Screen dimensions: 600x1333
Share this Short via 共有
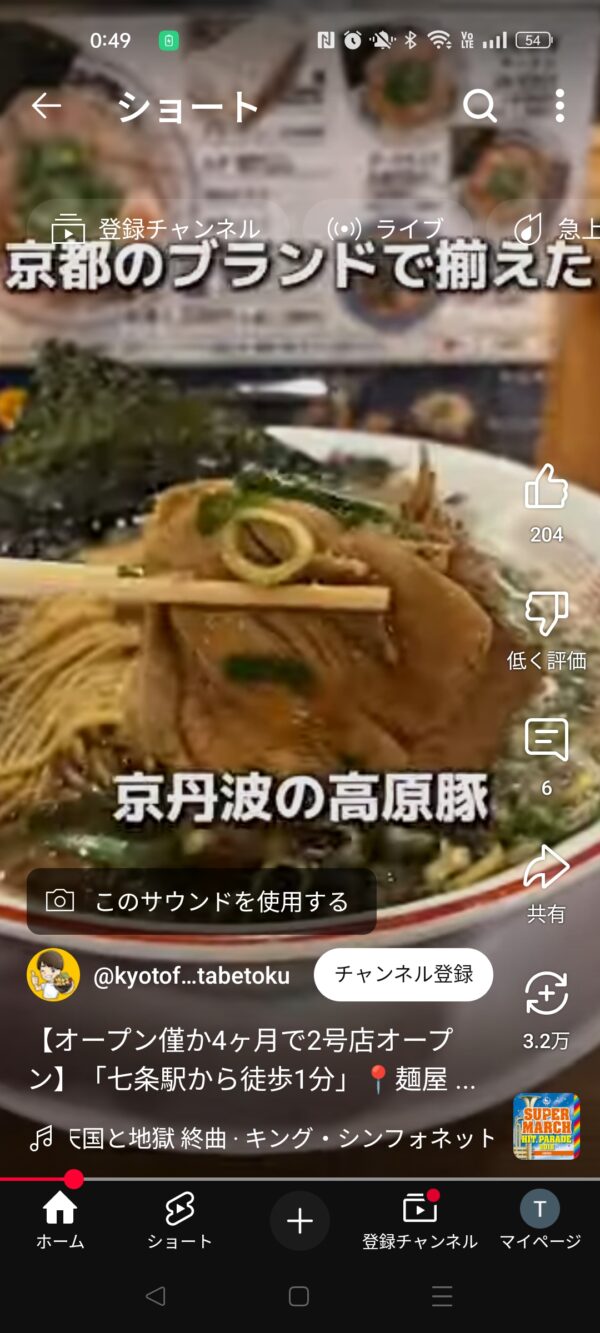(x=546, y=868)
